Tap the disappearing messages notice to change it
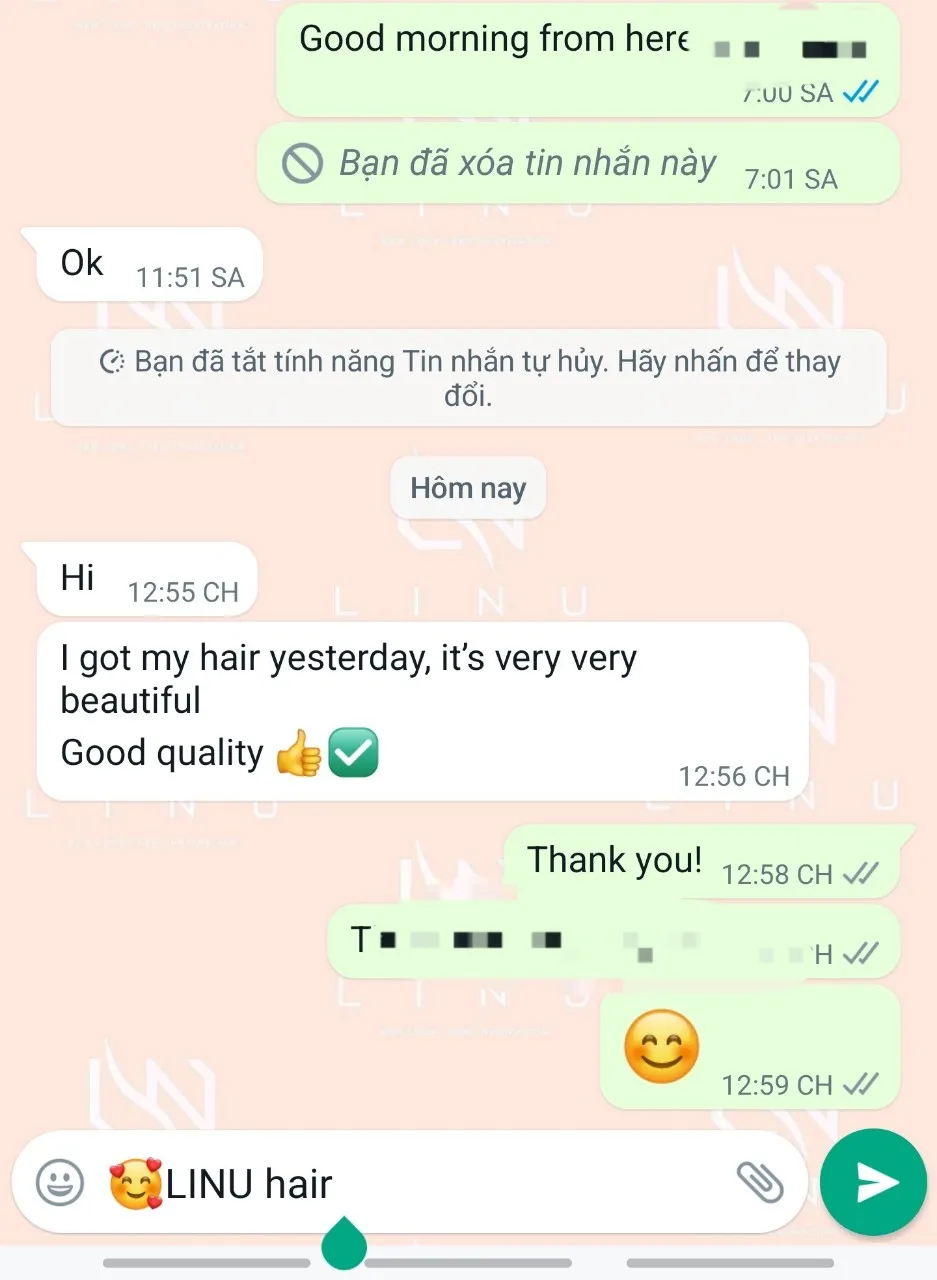Viewport: 937px width, 1280px height. tap(468, 378)
